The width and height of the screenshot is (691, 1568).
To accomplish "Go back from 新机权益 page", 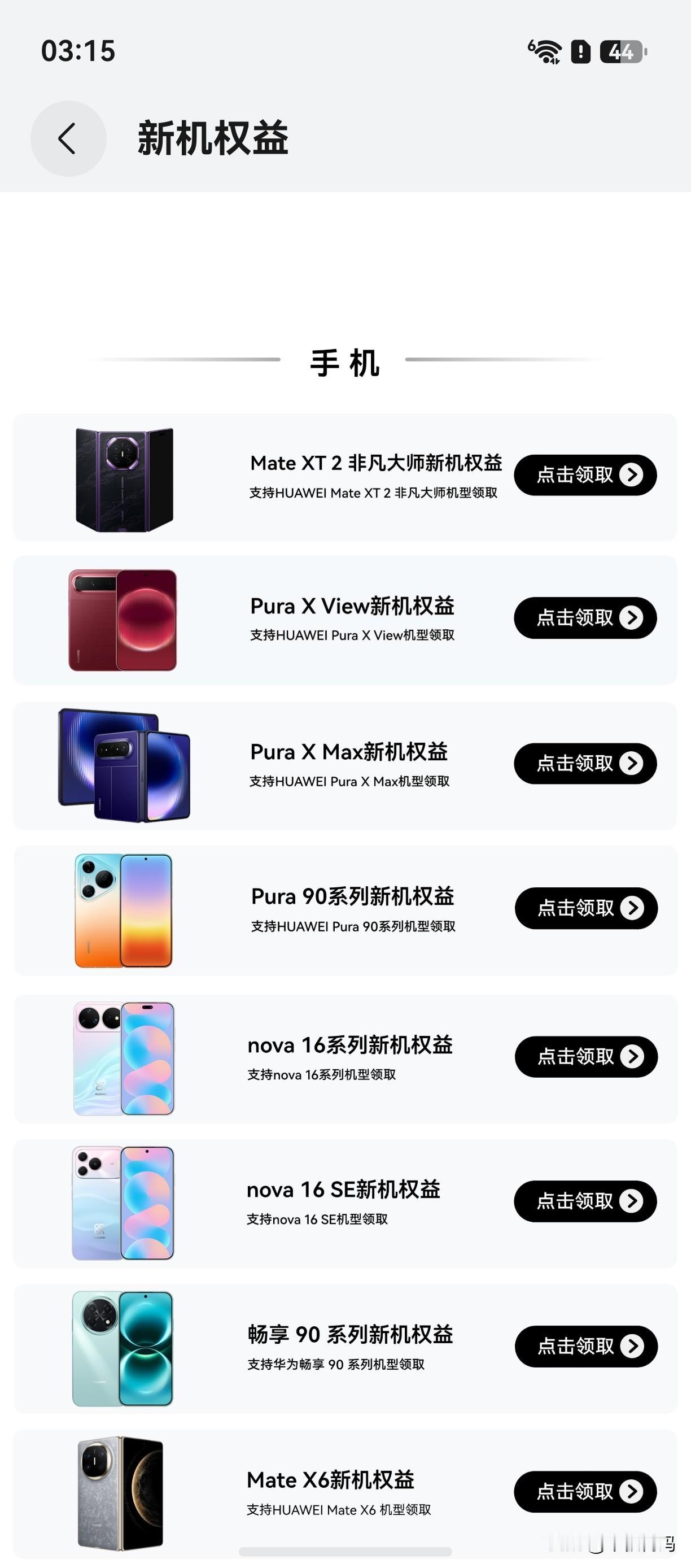I will 68,139.
